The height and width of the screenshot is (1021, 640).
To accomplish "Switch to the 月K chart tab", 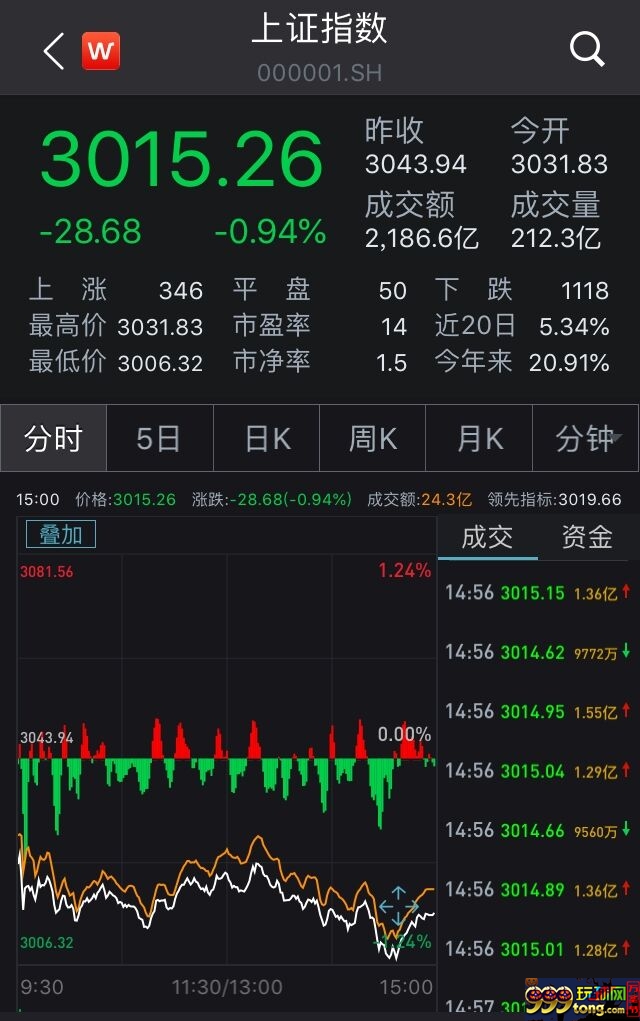I will [x=480, y=438].
